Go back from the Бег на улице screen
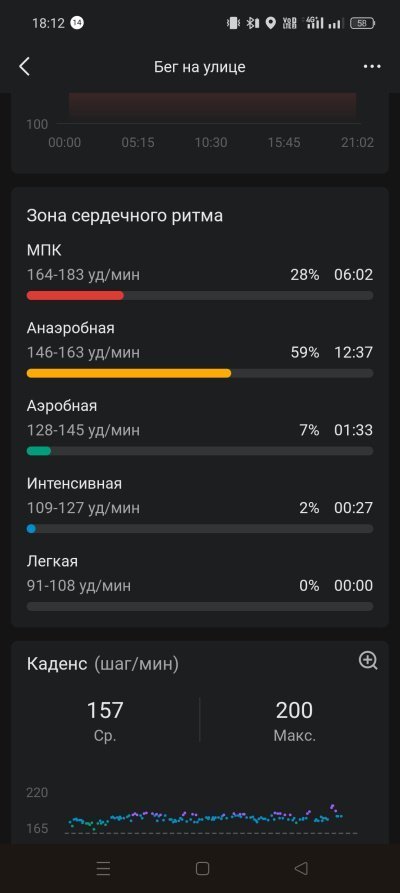This screenshot has width=400, height=893. (x=24, y=67)
